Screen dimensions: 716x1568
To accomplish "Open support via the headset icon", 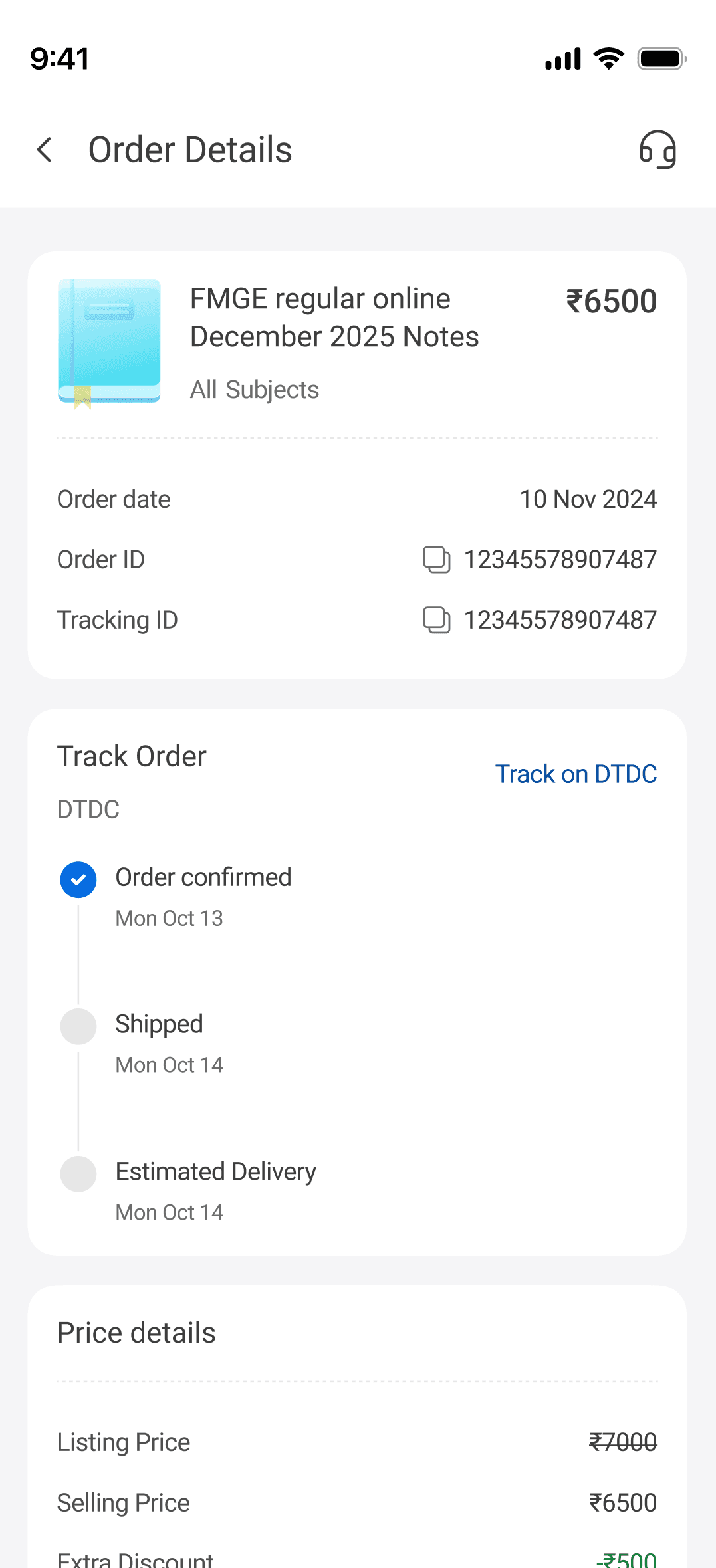I will click(657, 150).
